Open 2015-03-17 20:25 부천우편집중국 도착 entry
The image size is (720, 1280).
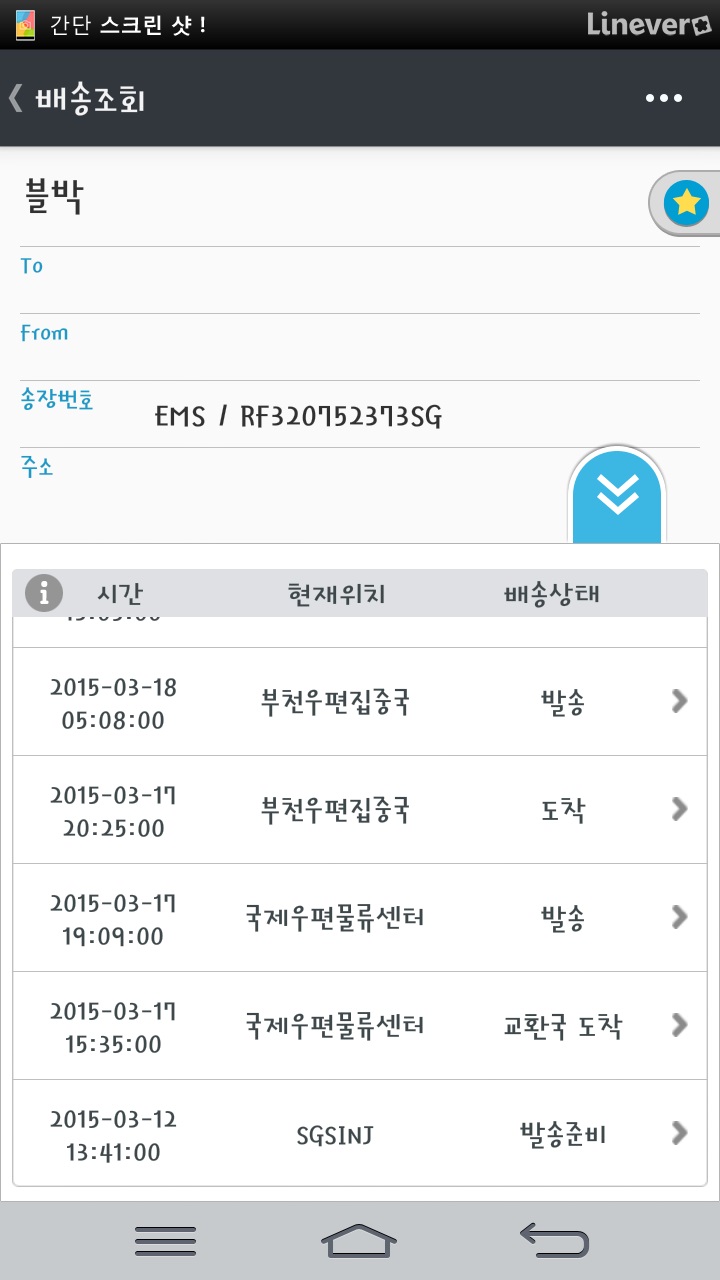click(359, 809)
